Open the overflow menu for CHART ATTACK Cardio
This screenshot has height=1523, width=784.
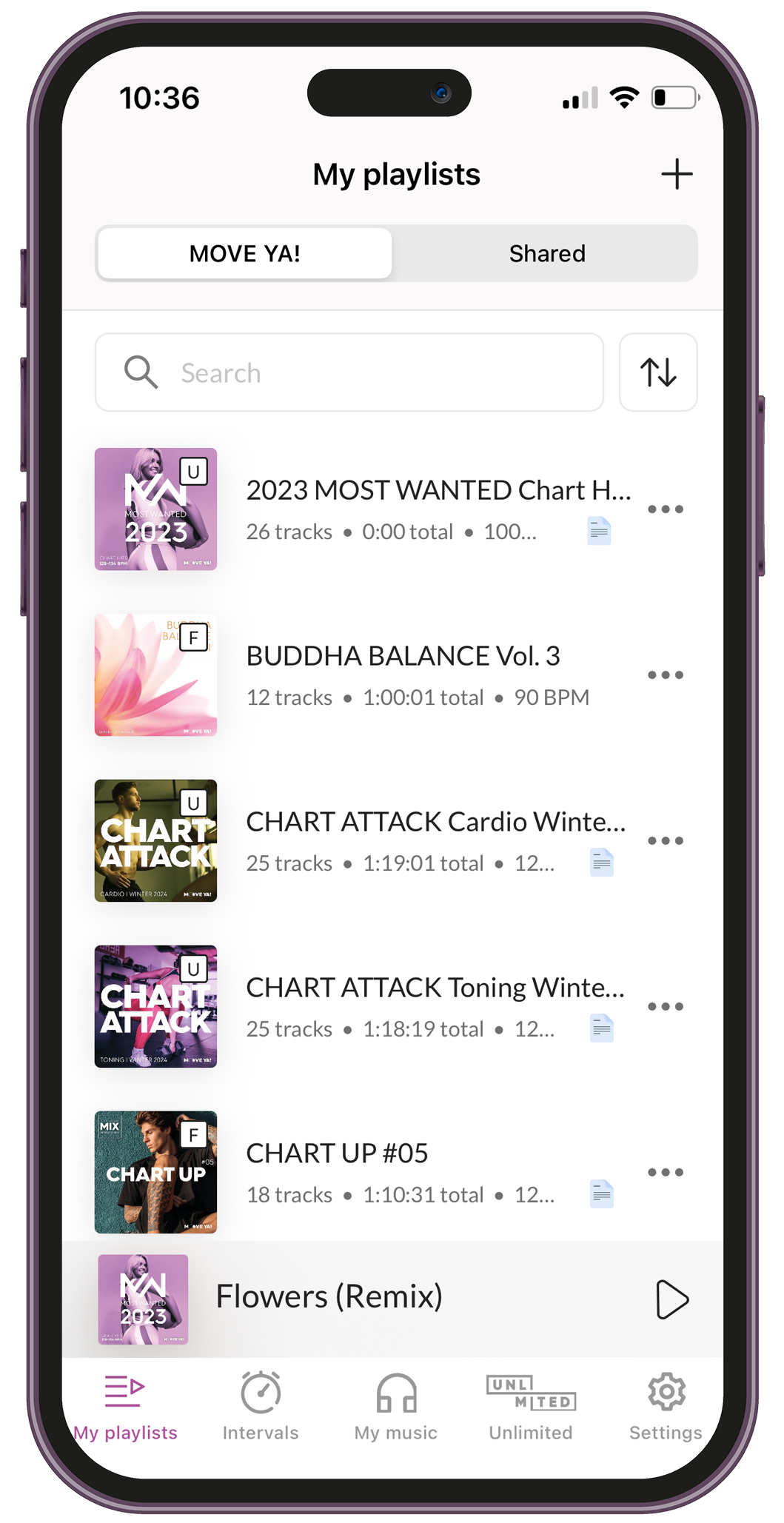pos(665,841)
